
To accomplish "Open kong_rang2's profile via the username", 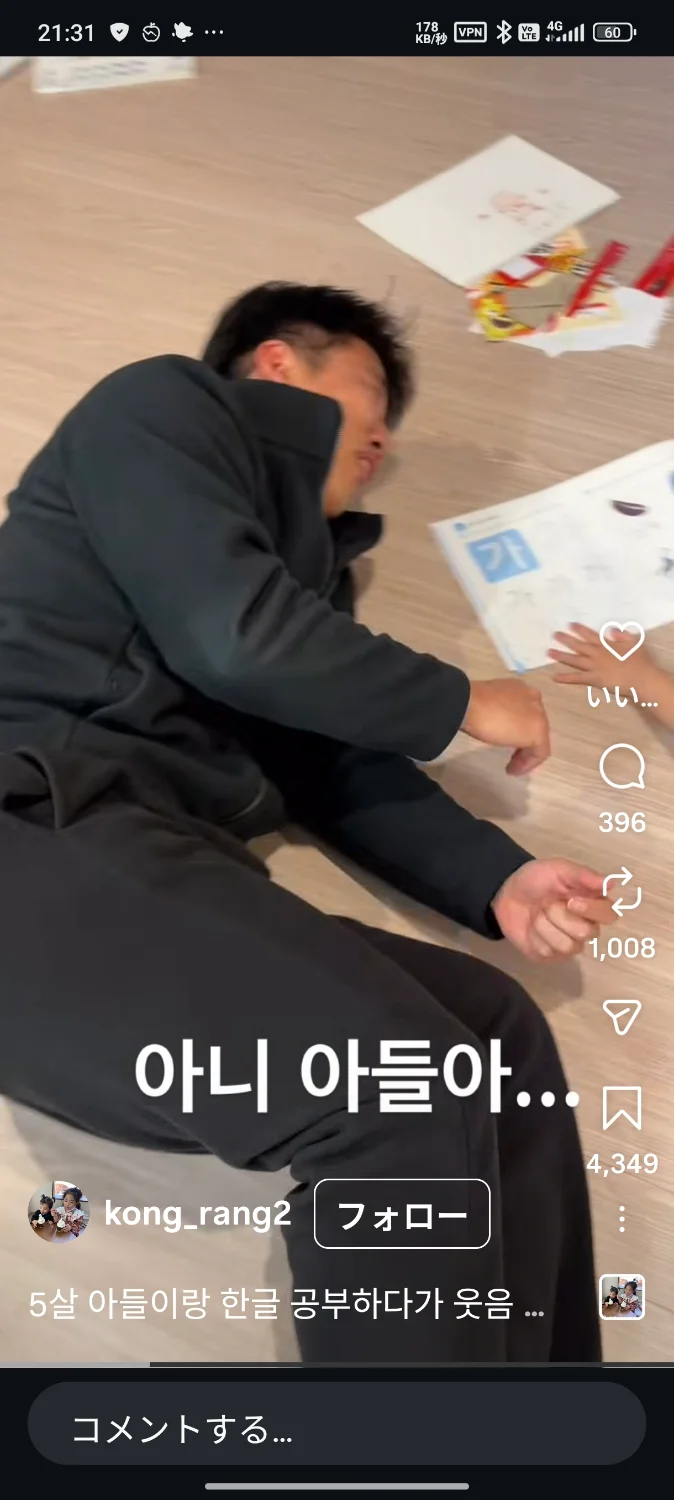I will click(197, 1214).
